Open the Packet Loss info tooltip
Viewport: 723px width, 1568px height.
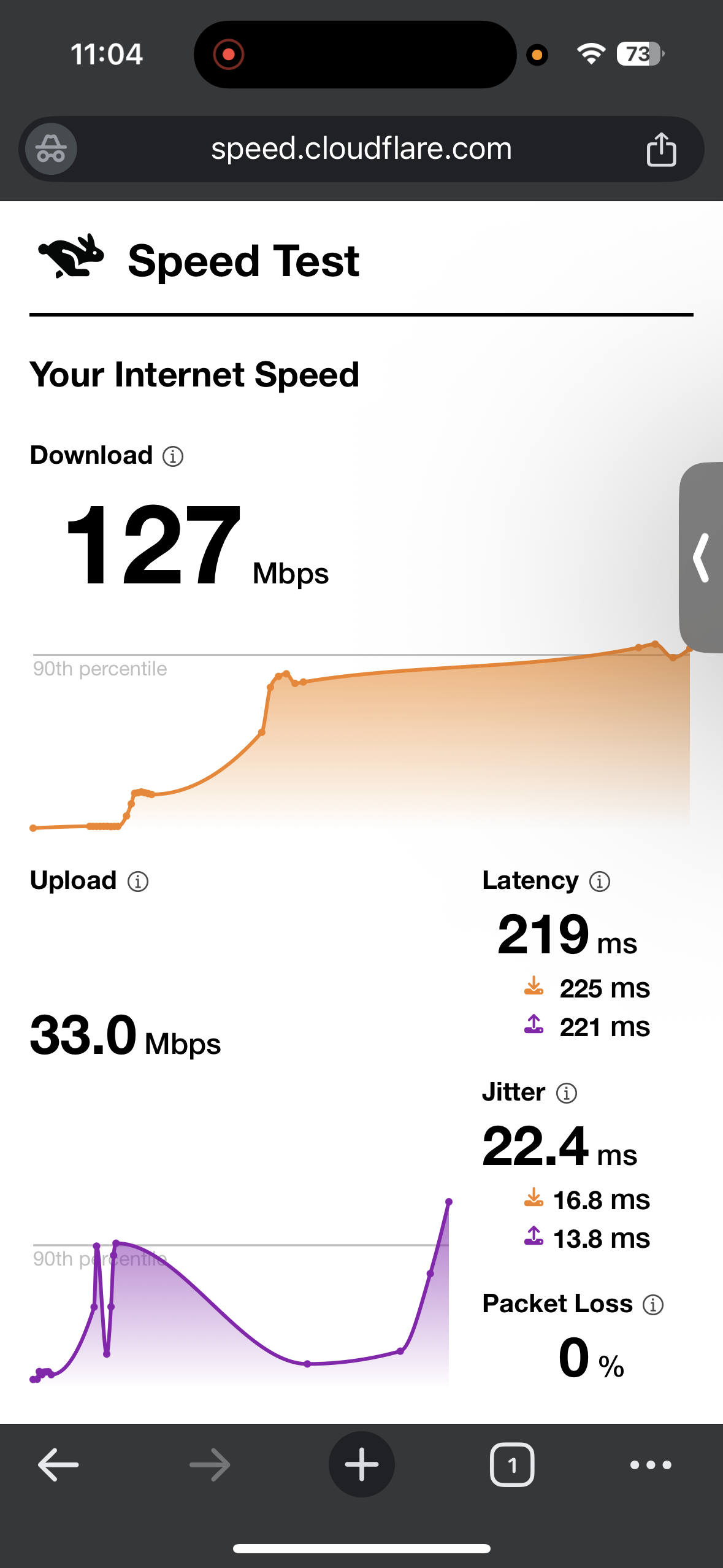click(x=653, y=1304)
